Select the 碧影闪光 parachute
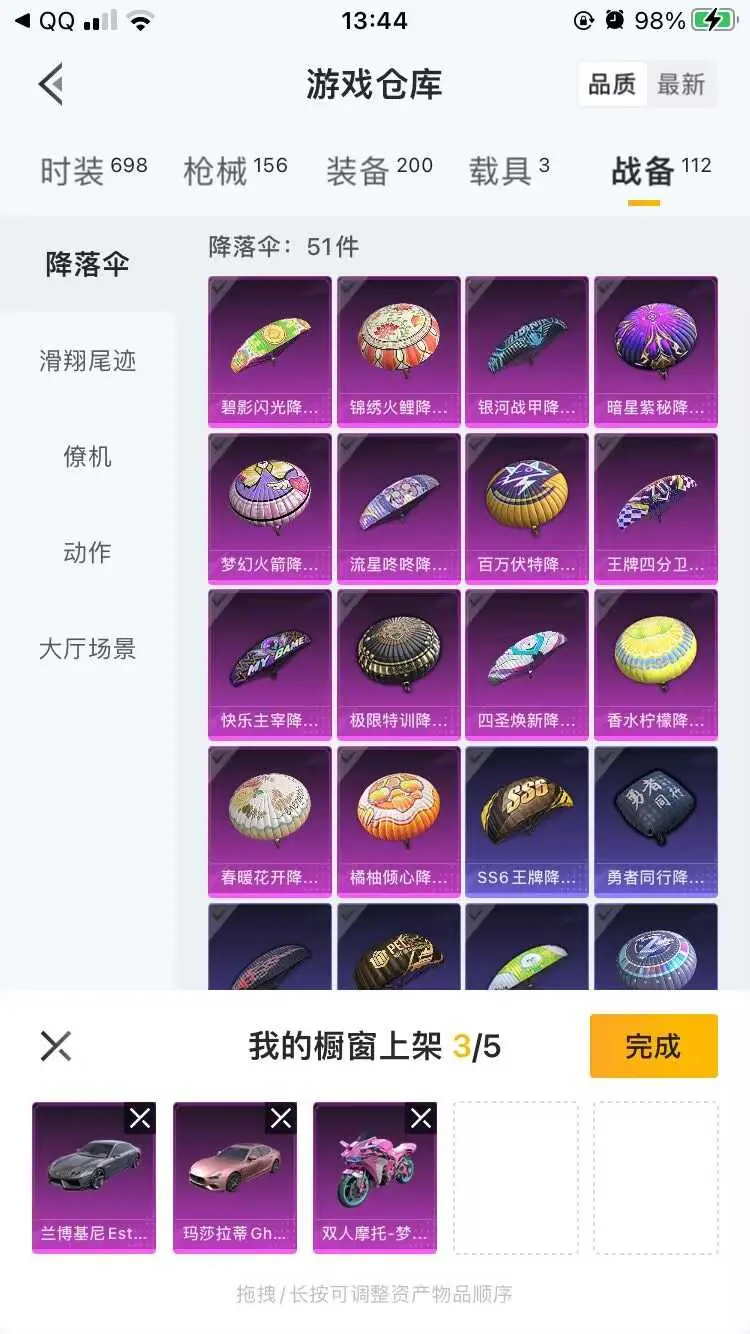The image size is (750, 1334). click(270, 352)
